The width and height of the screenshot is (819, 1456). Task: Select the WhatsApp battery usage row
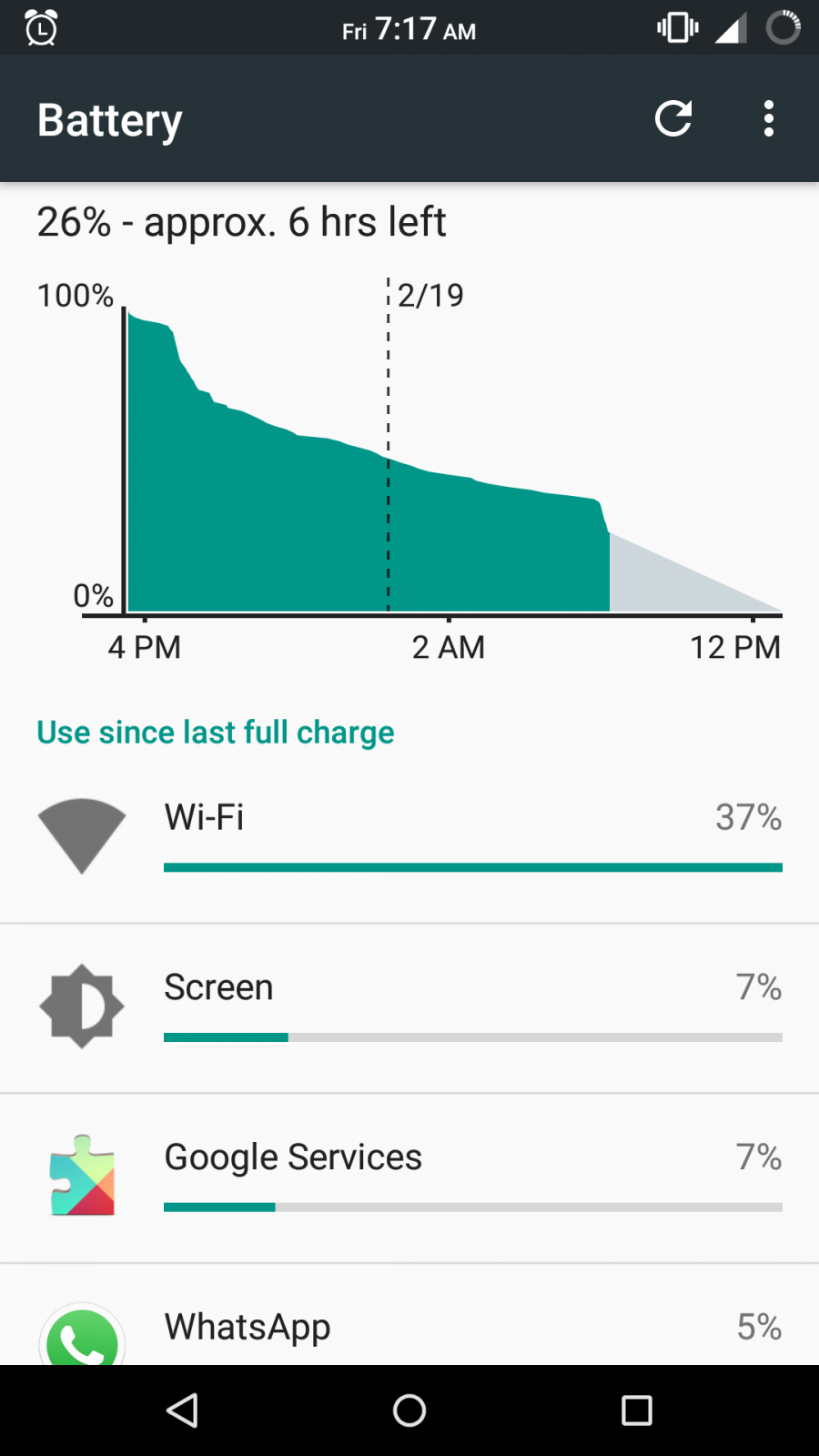coord(409,1327)
